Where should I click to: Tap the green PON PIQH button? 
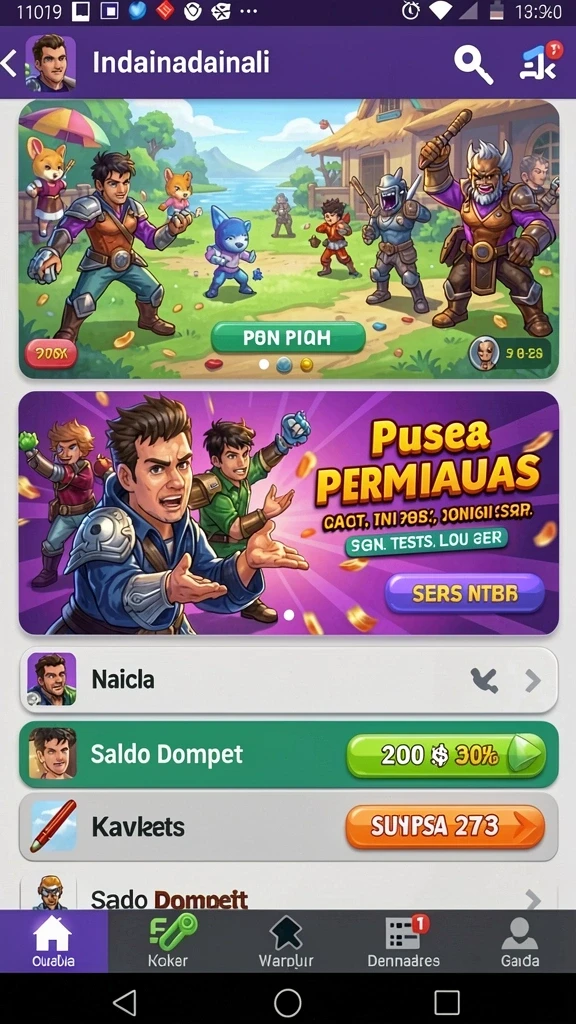pyautogui.click(x=287, y=338)
